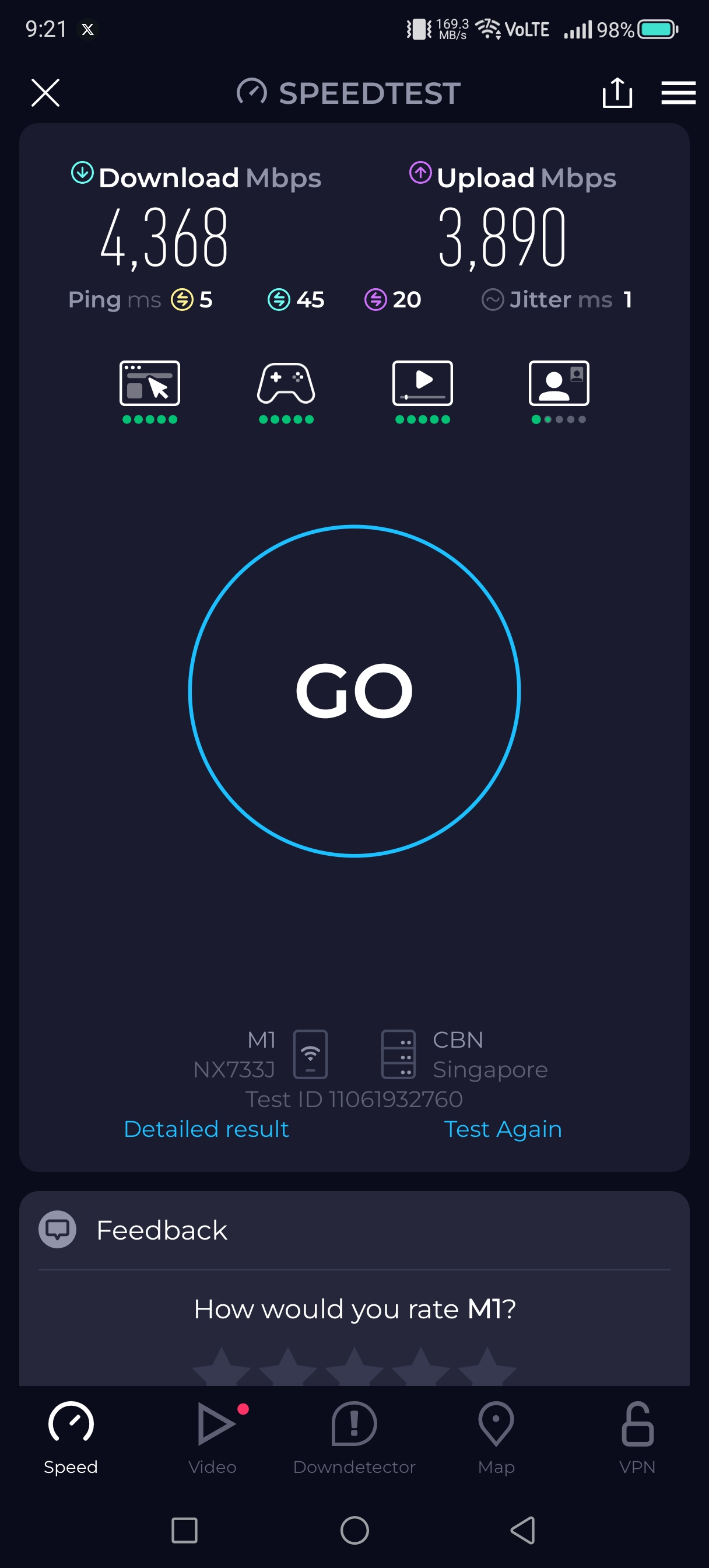View the gaming experience rating
Viewport: 709px width, 1568px height.
coord(286,391)
